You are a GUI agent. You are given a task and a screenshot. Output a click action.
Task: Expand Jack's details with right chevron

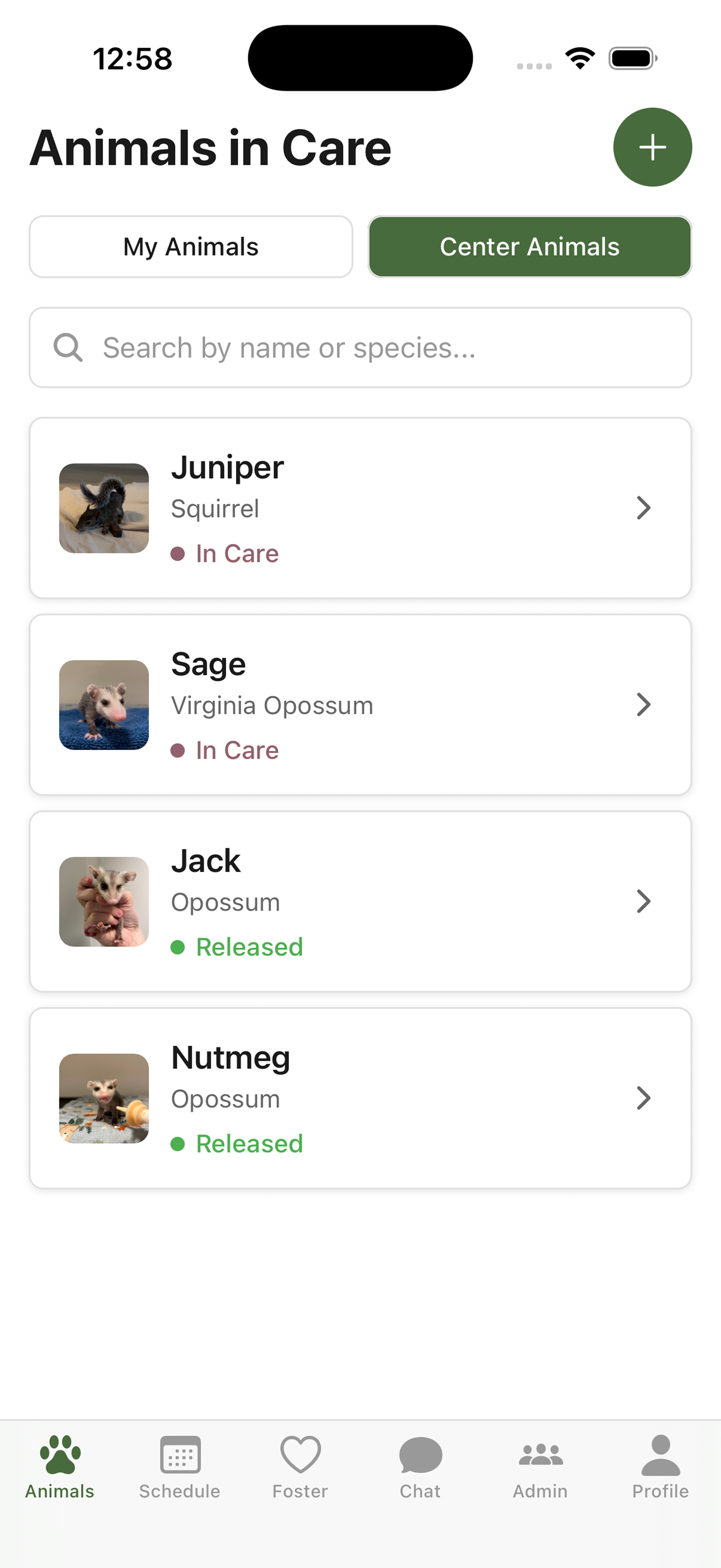tap(644, 902)
